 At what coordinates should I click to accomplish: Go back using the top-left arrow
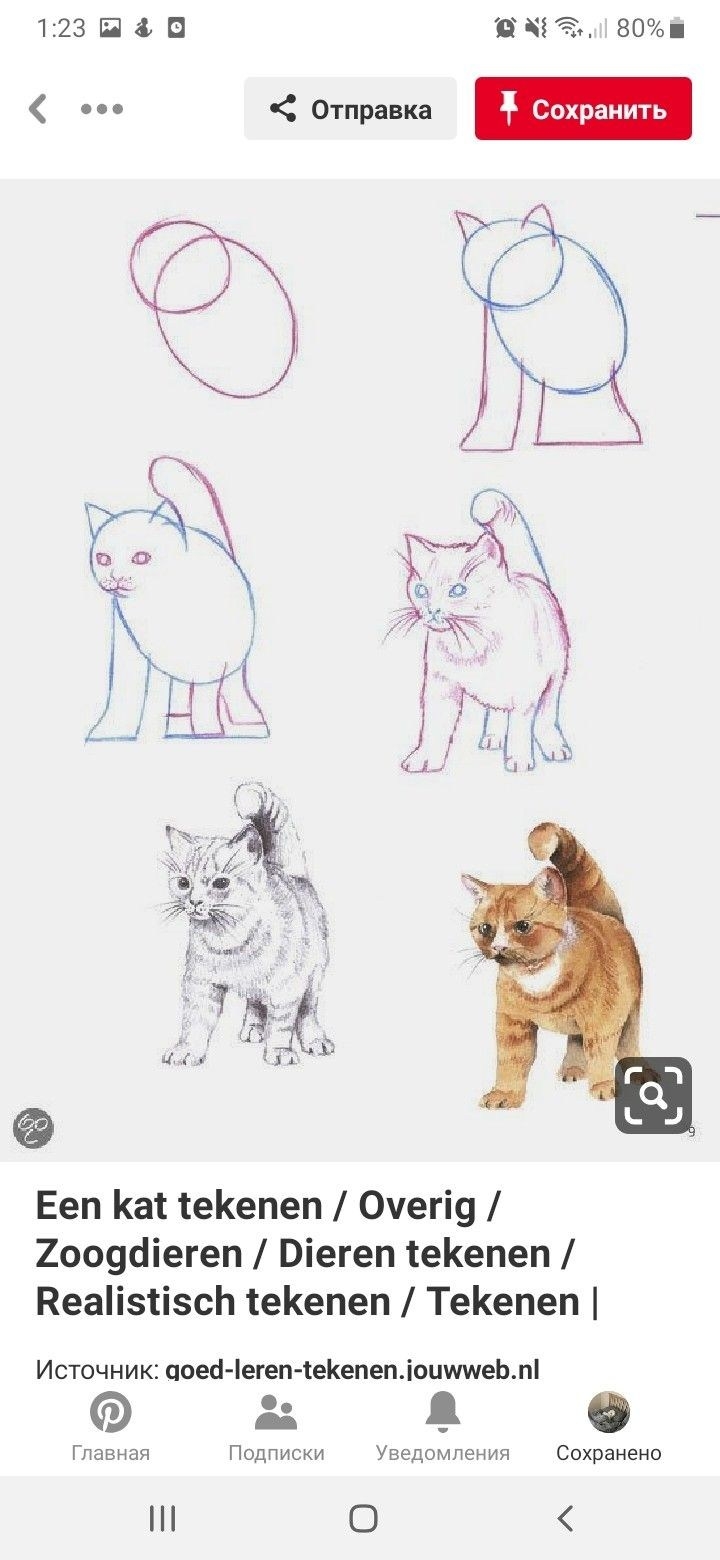click(x=38, y=109)
